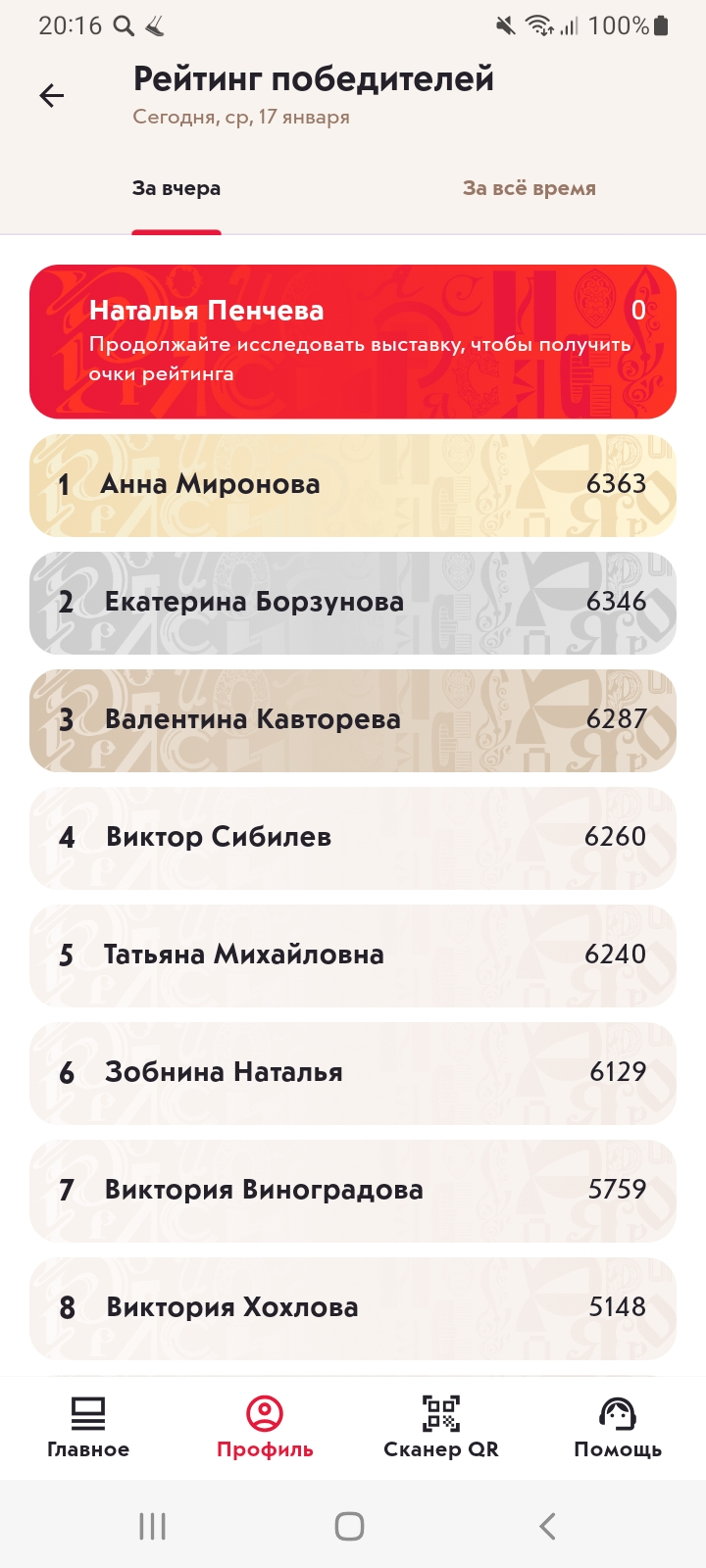This screenshot has width=706, height=1568.
Task: Tap the system home button
Action: pos(350,1526)
